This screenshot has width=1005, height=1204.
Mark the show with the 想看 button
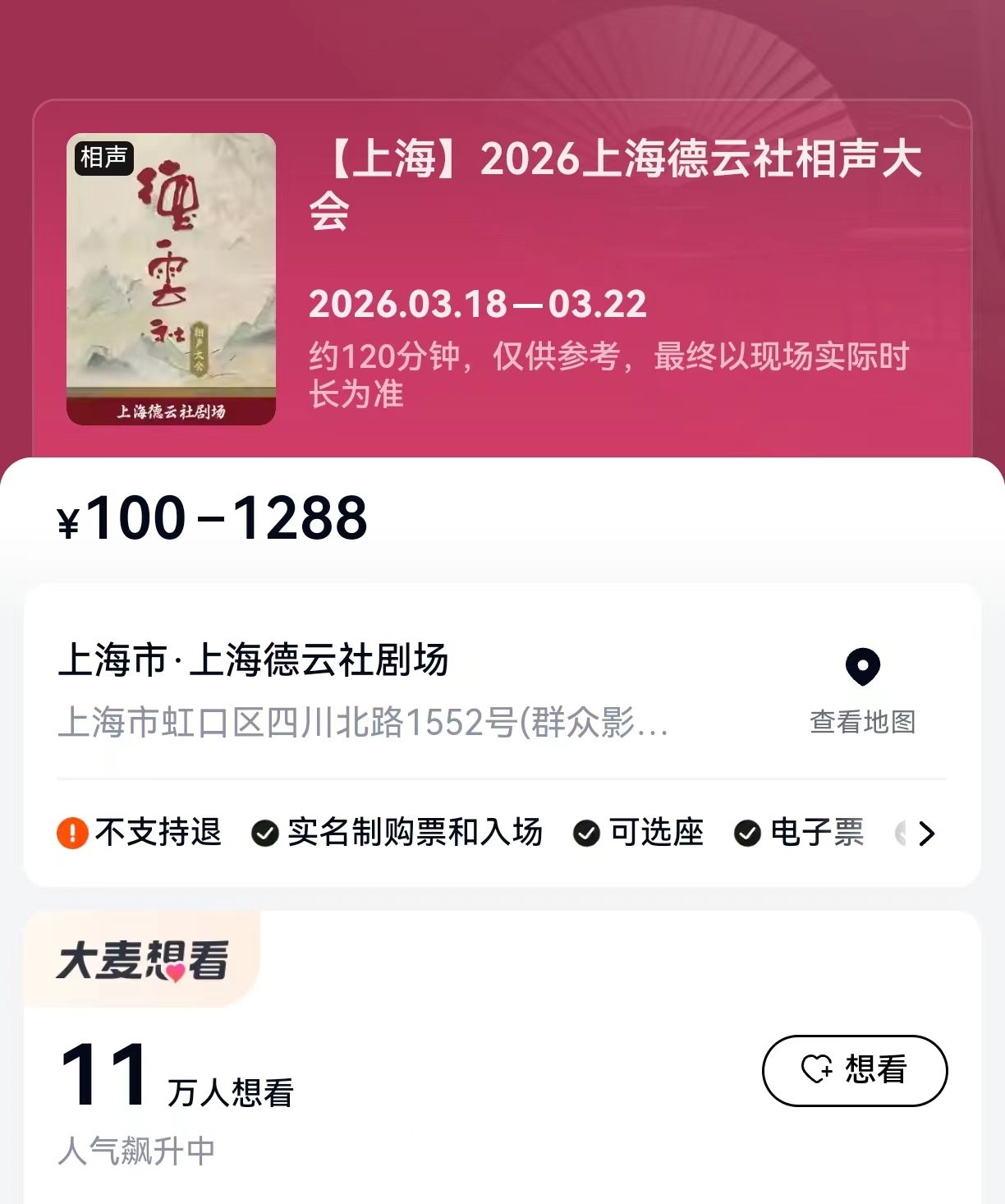point(855,1070)
